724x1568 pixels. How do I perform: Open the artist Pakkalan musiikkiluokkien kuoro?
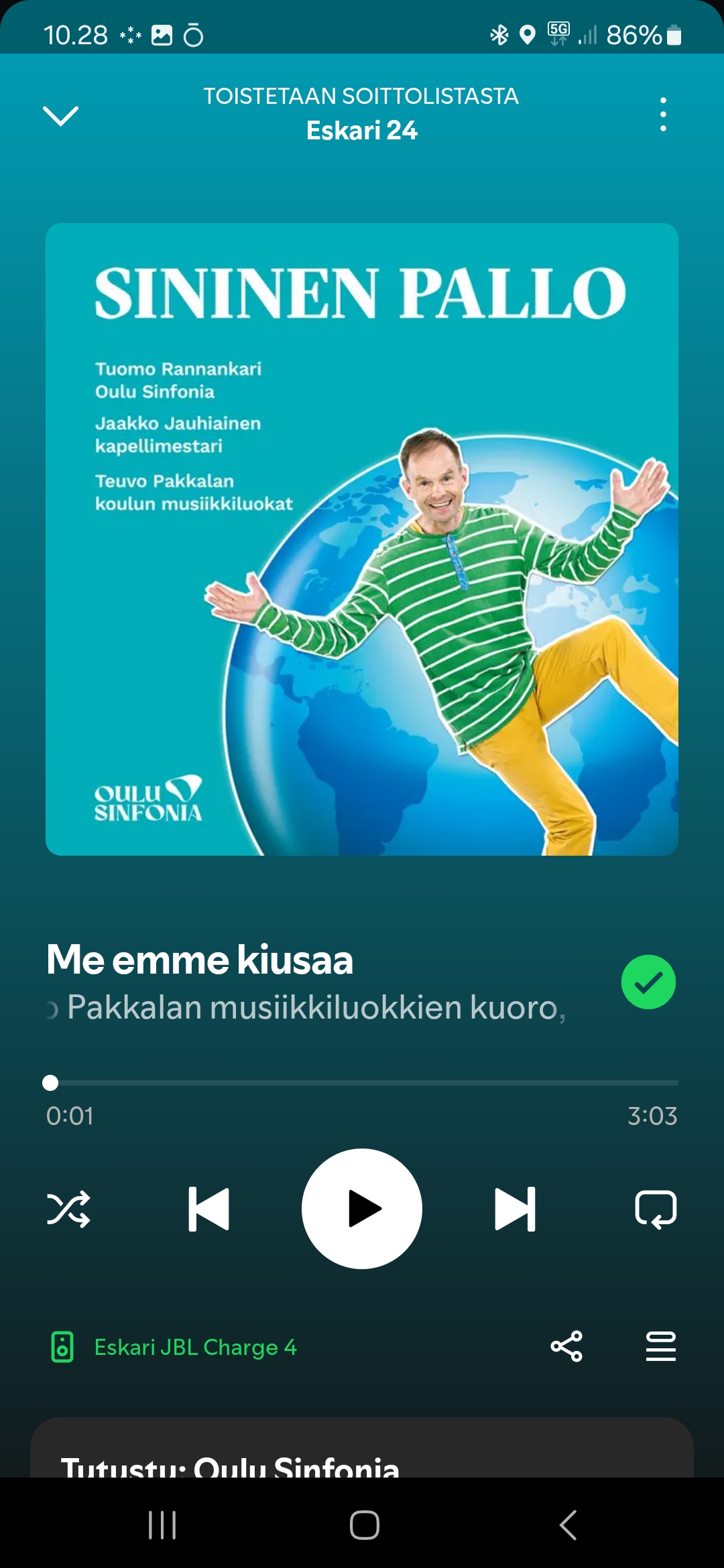click(315, 1007)
